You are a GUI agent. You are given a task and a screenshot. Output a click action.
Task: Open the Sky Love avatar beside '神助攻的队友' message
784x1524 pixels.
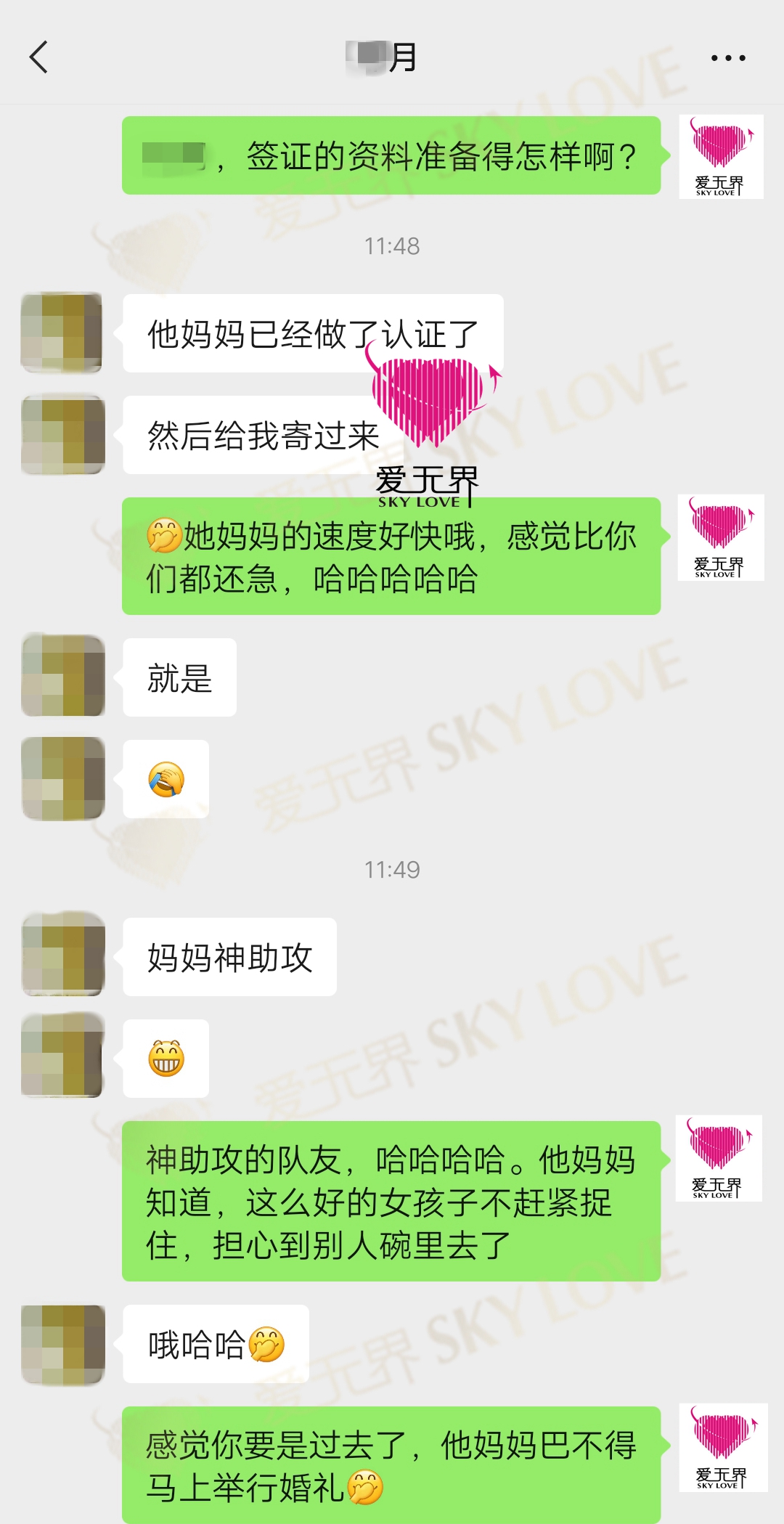718,1158
